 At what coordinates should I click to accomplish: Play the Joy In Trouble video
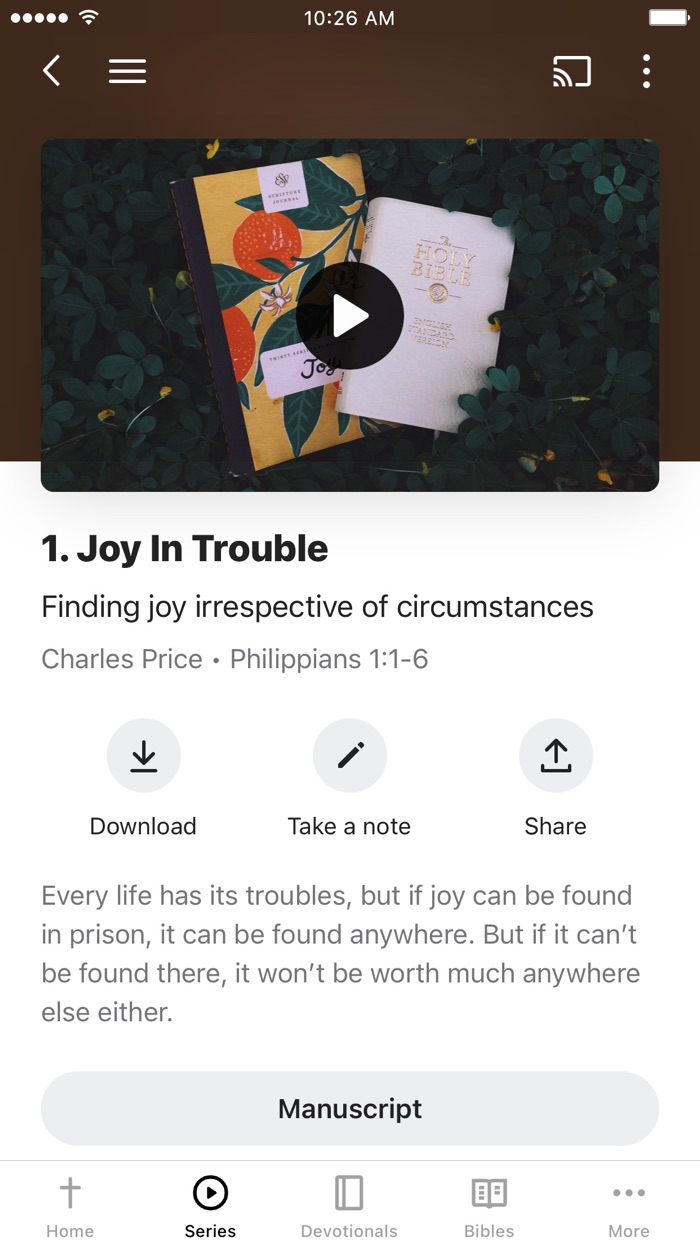click(x=350, y=316)
